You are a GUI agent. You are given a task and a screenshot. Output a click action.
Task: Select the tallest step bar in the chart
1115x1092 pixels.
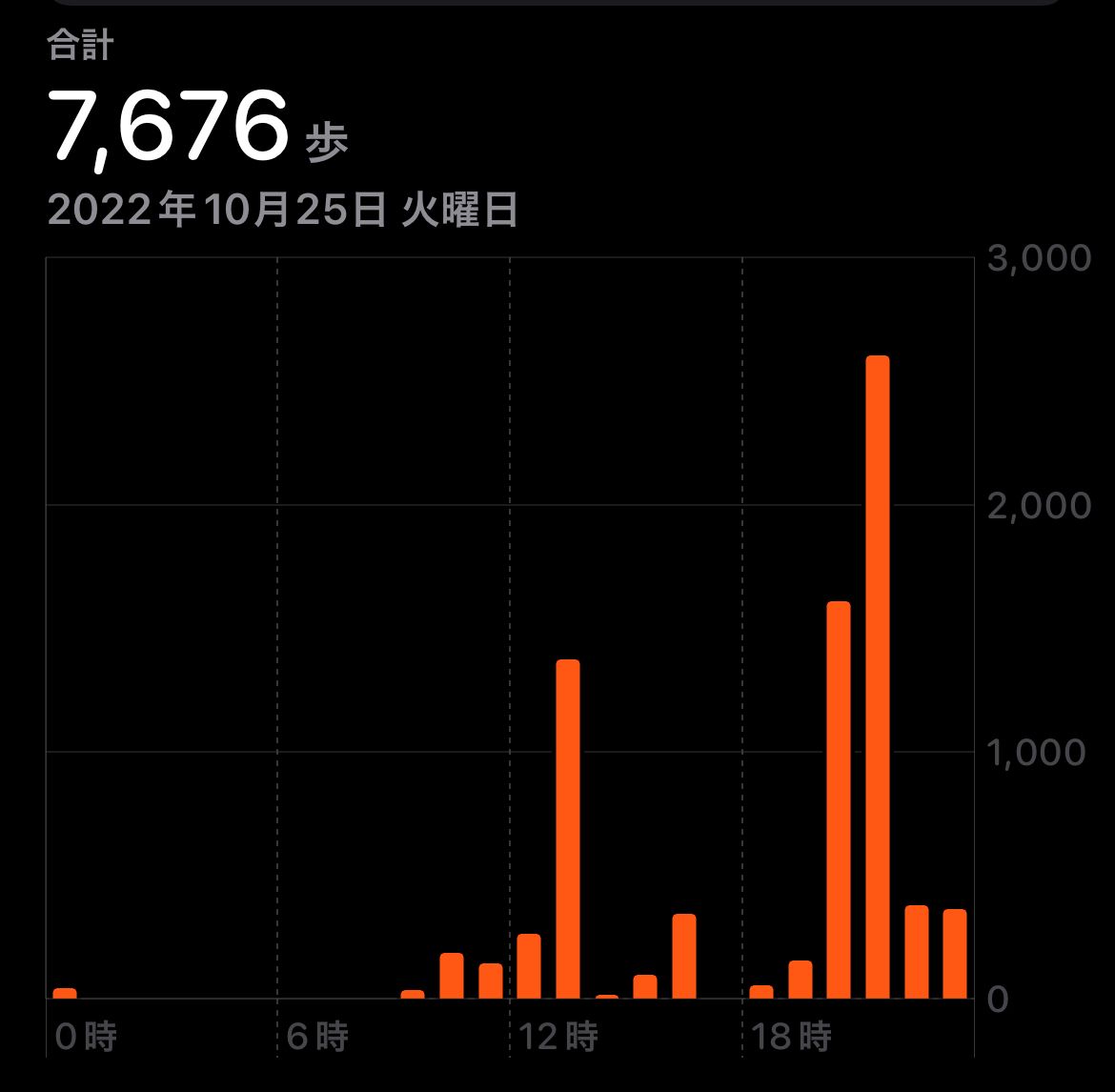(x=877, y=677)
